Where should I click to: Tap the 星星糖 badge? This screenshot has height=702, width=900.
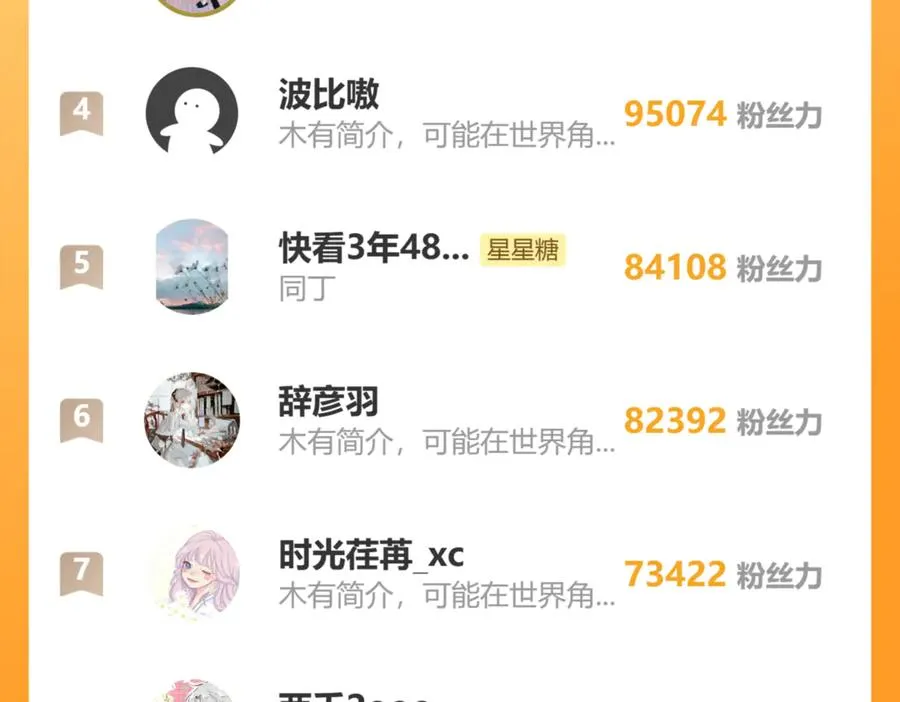[x=522, y=250]
